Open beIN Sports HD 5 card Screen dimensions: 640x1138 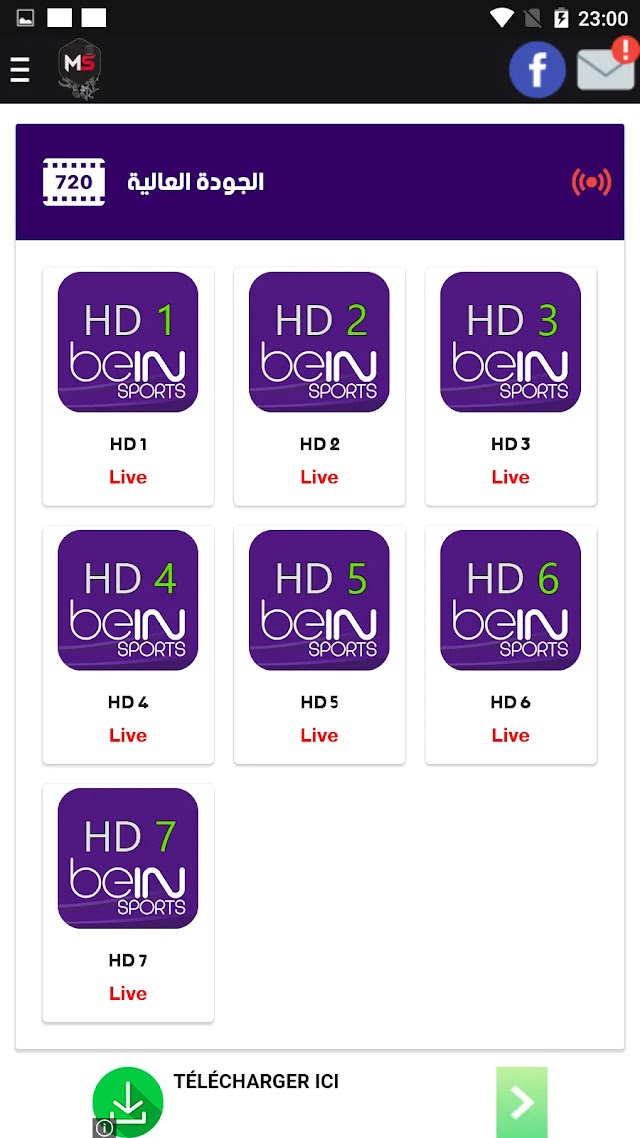[319, 644]
